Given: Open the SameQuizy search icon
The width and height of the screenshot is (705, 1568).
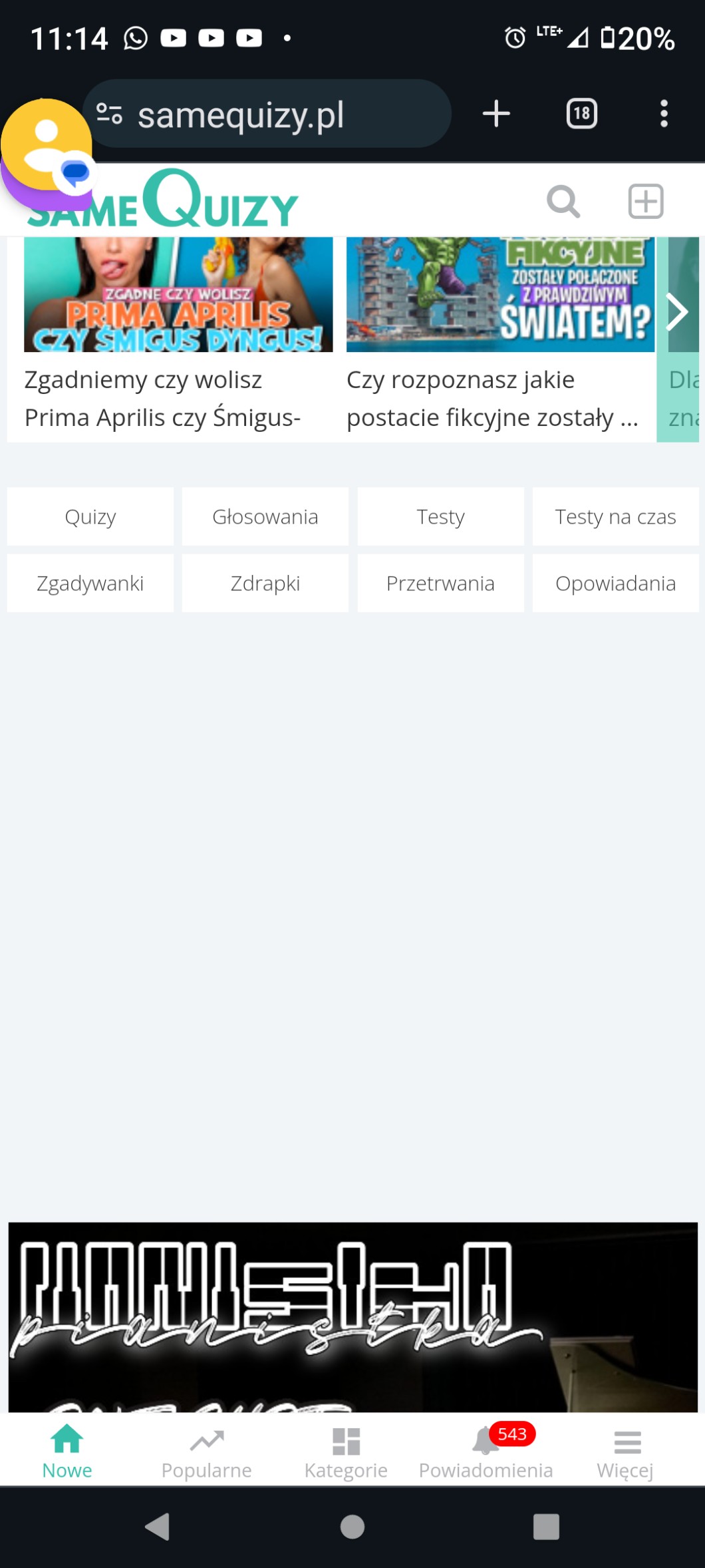Looking at the screenshot, I should pos(563,201).
